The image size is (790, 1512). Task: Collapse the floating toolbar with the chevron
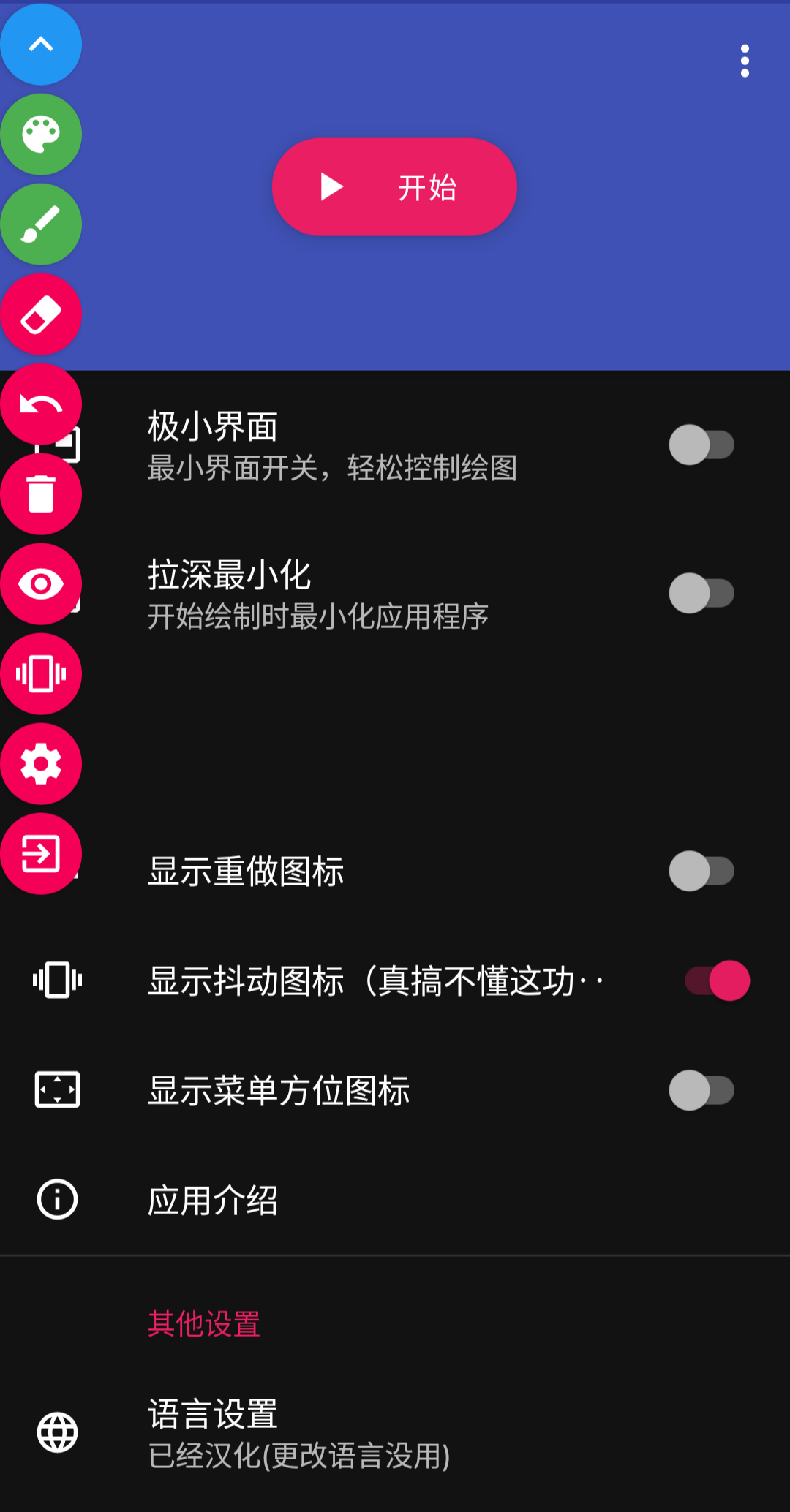(40, 44)
